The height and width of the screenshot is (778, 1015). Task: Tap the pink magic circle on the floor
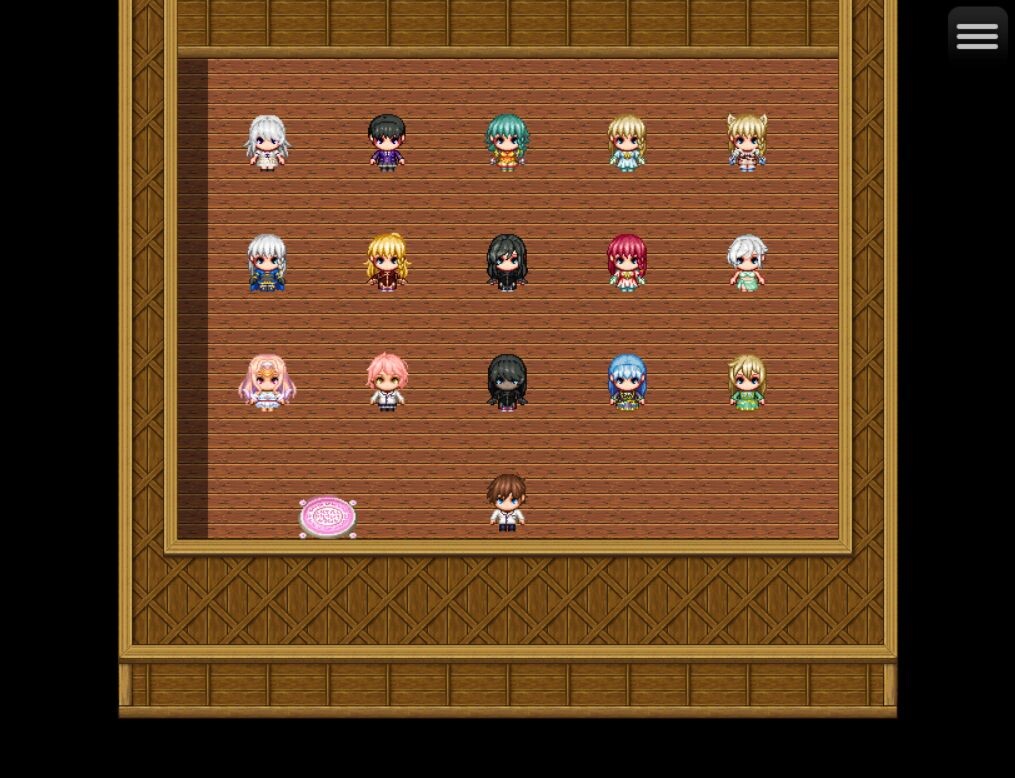(x=328, y=517)
